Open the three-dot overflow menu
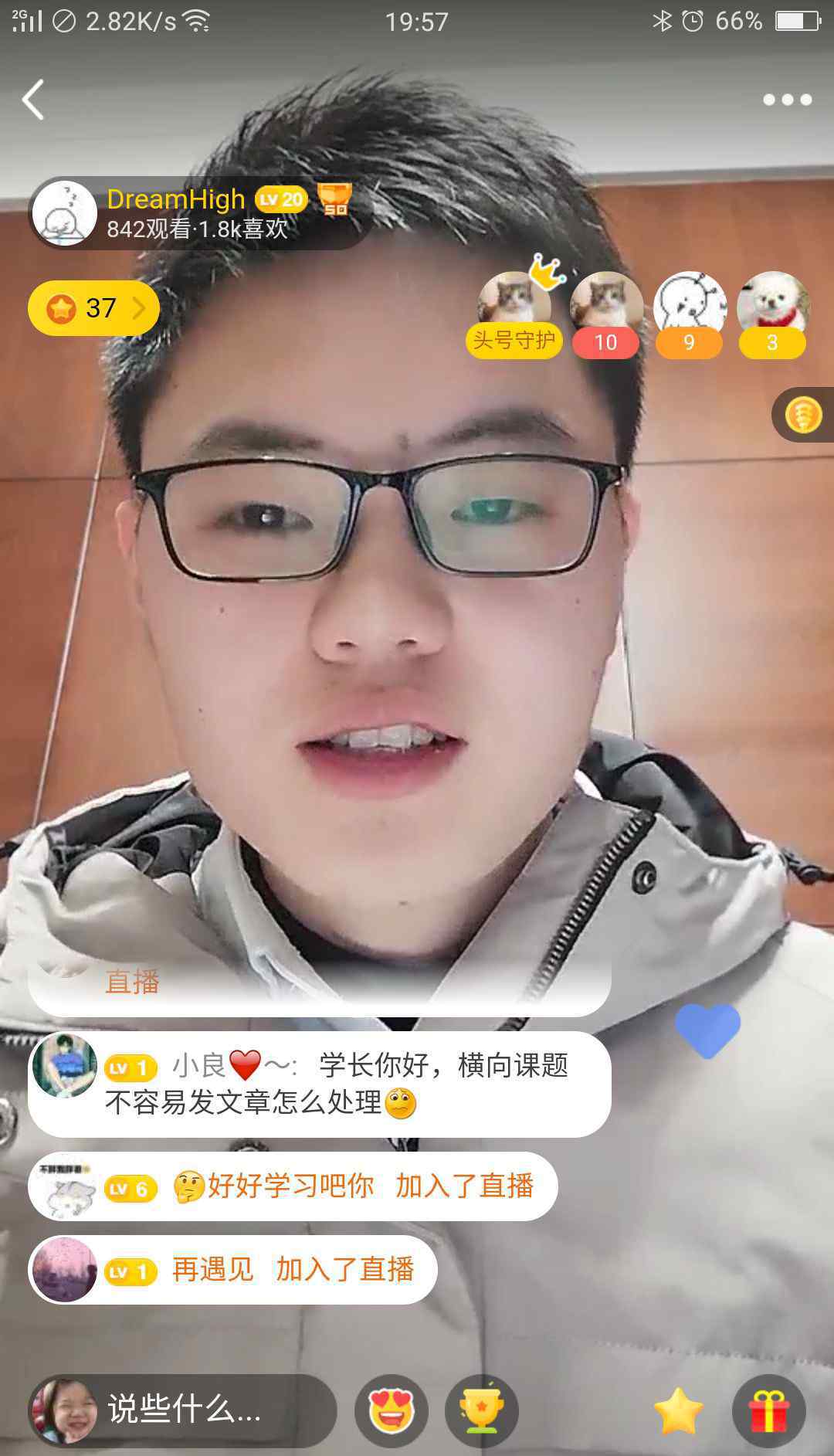834x1456 pixels. point(787,100)
